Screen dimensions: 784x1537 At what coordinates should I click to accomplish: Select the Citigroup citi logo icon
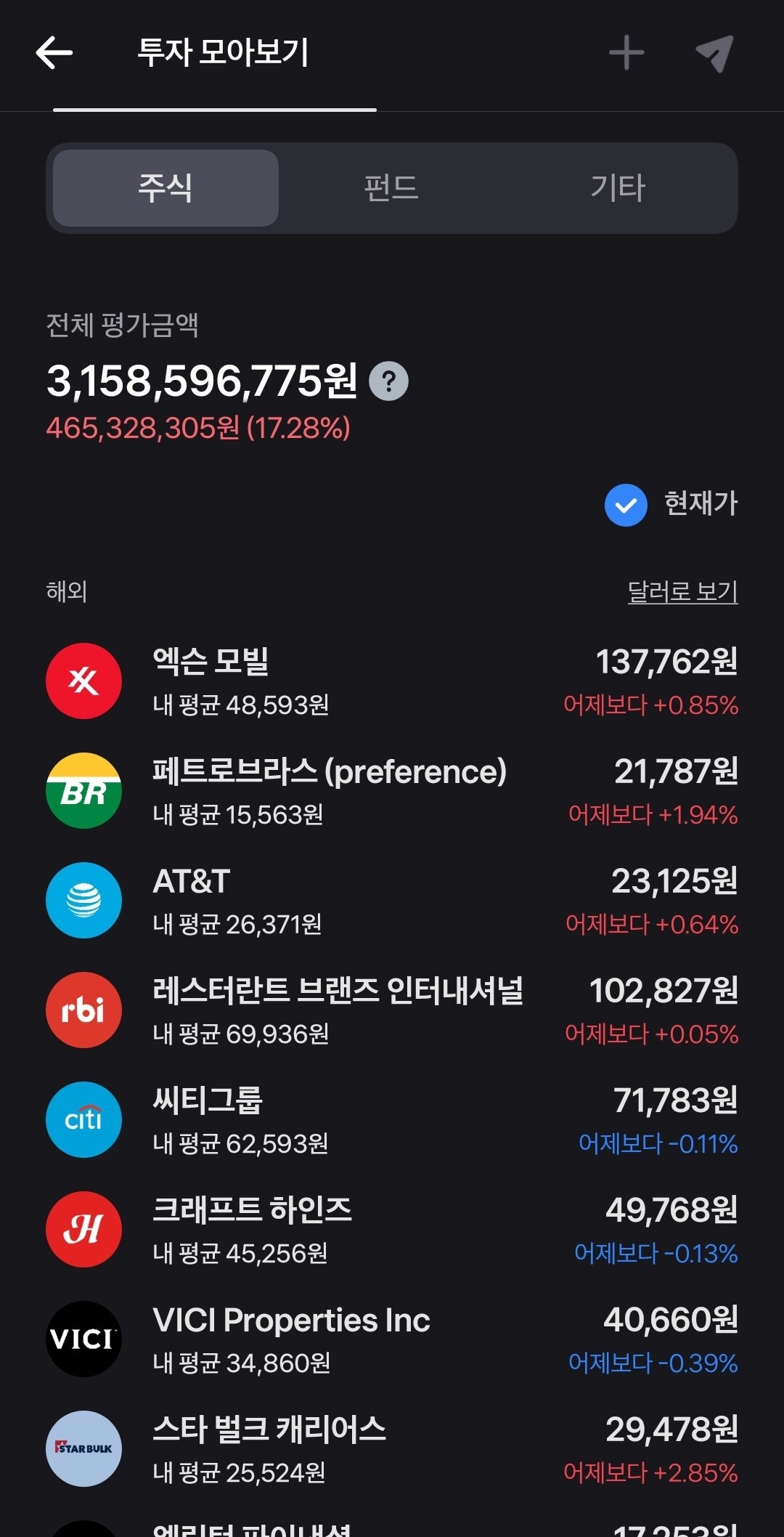[83, 1120]
